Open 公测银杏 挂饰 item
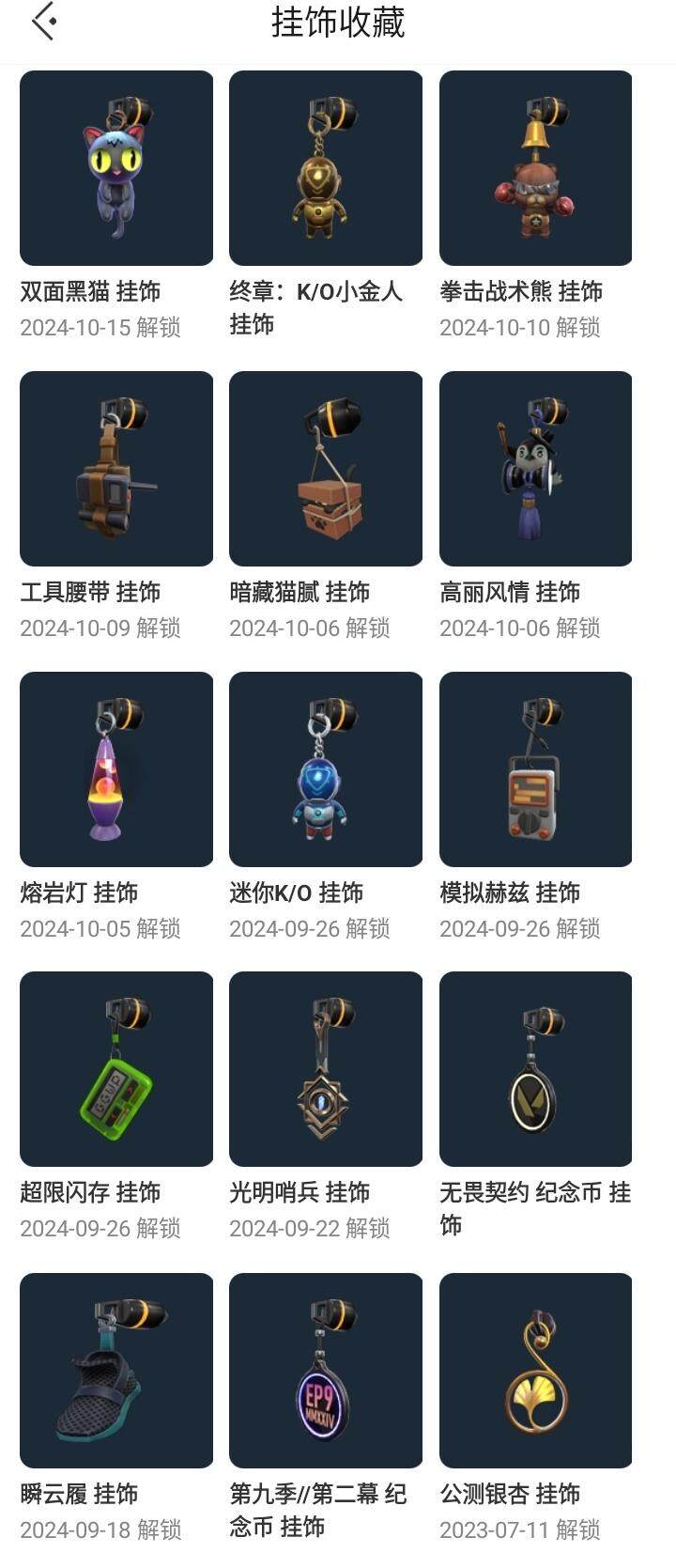Screen dimensions: 676x1568 coord(535,1371)
